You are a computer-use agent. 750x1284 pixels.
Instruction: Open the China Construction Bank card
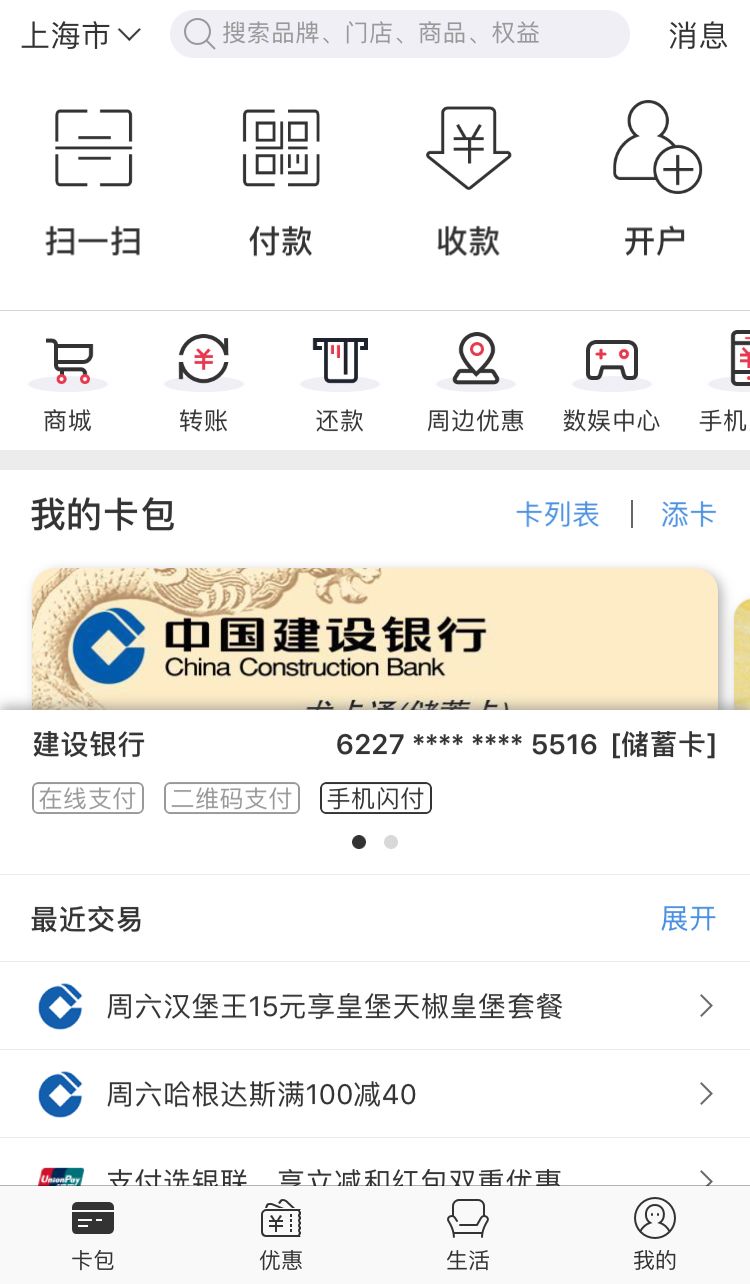375,640
